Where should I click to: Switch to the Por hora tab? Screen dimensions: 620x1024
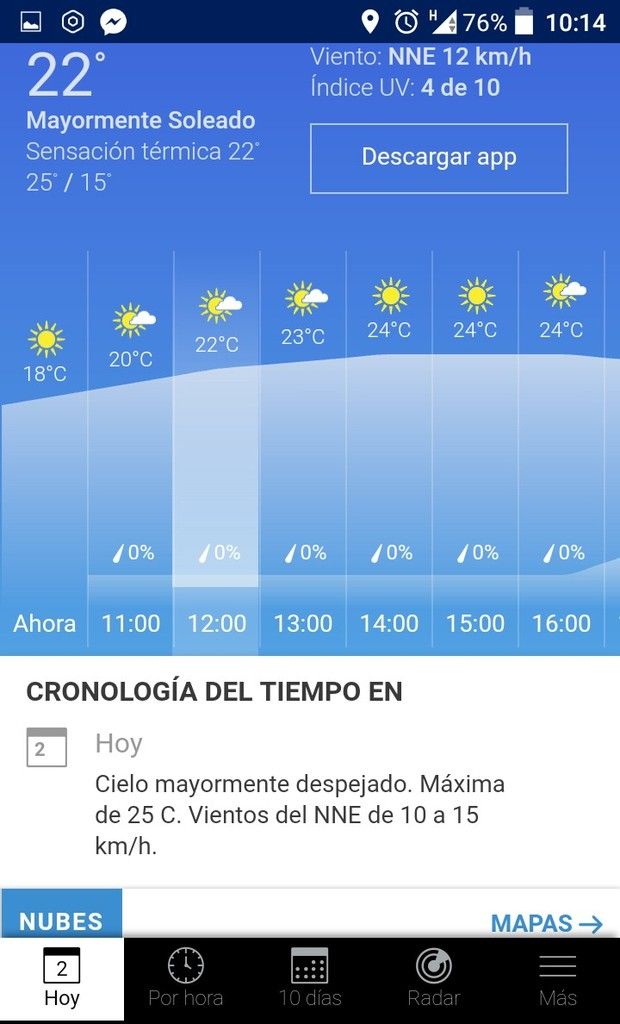[x=186, y=980]
